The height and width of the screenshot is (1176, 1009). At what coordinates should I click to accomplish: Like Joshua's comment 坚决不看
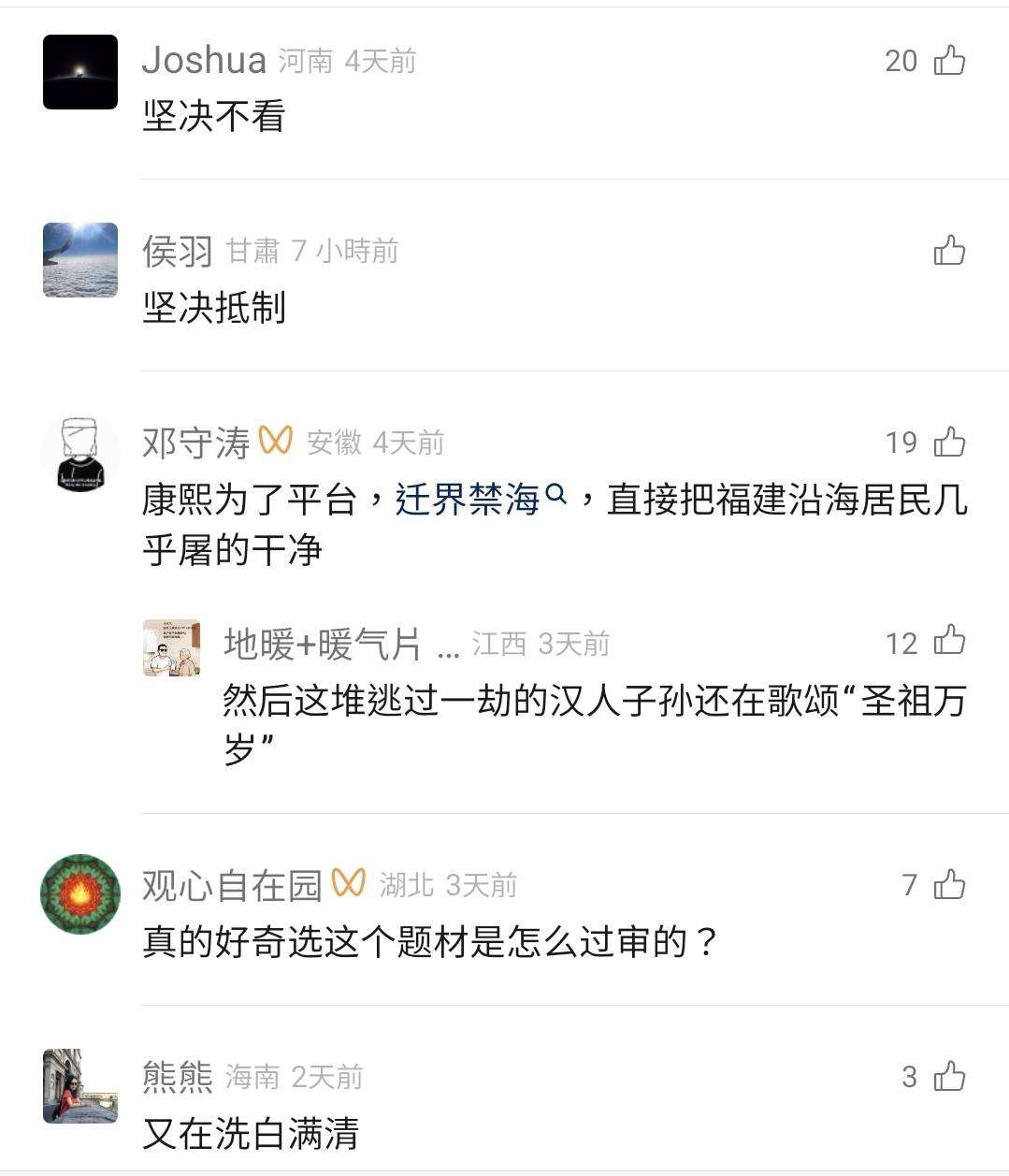click(x=949, y=61)
